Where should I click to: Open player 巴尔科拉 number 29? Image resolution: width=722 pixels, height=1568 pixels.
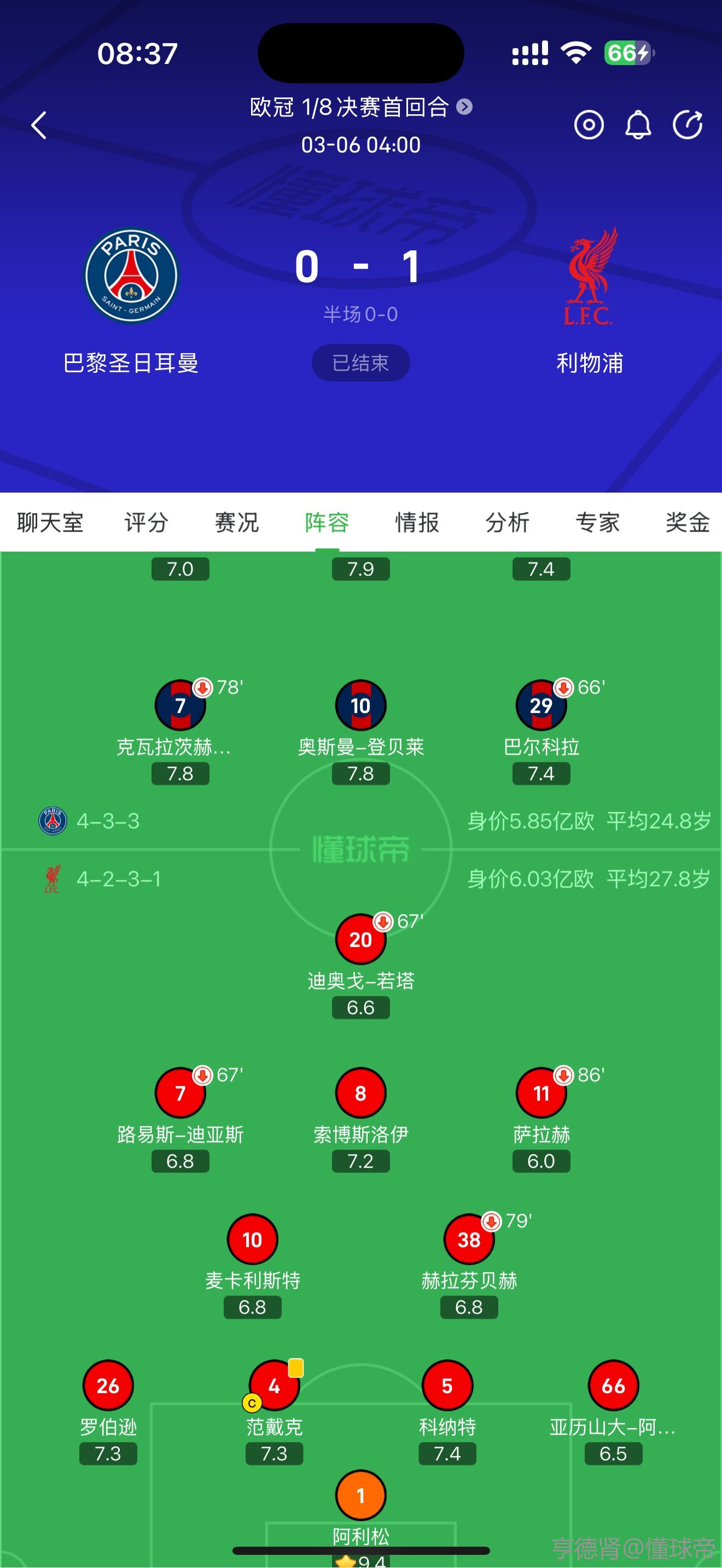point(540,706)
